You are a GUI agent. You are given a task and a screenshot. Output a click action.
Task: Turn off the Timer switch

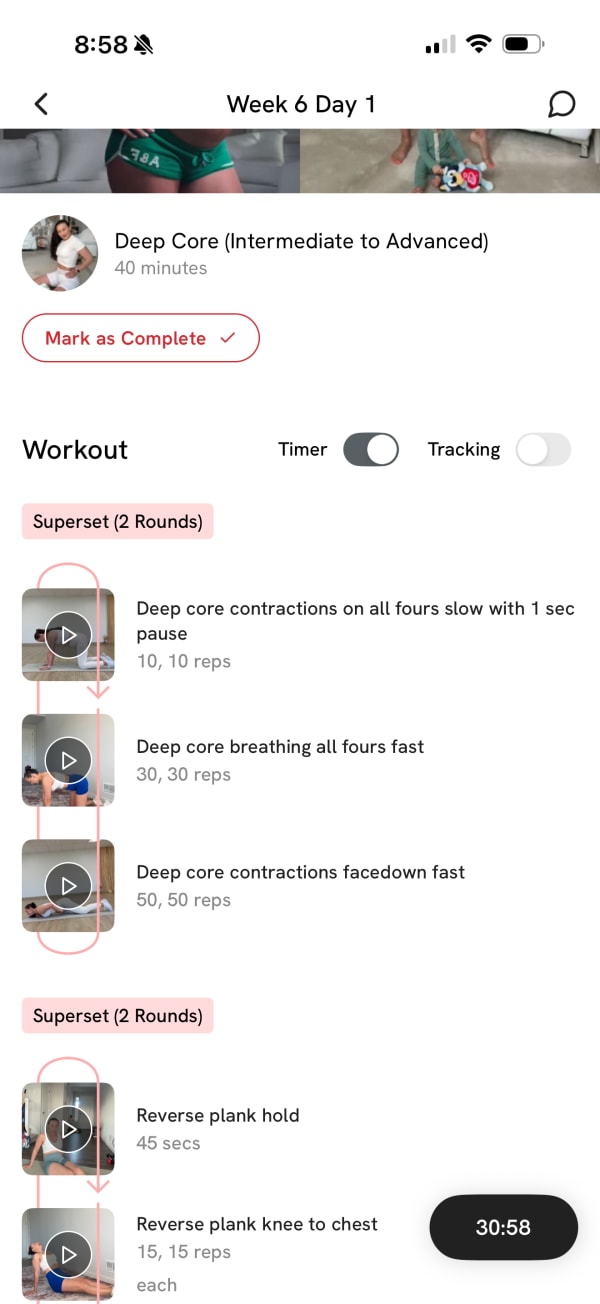pos(370,450)
